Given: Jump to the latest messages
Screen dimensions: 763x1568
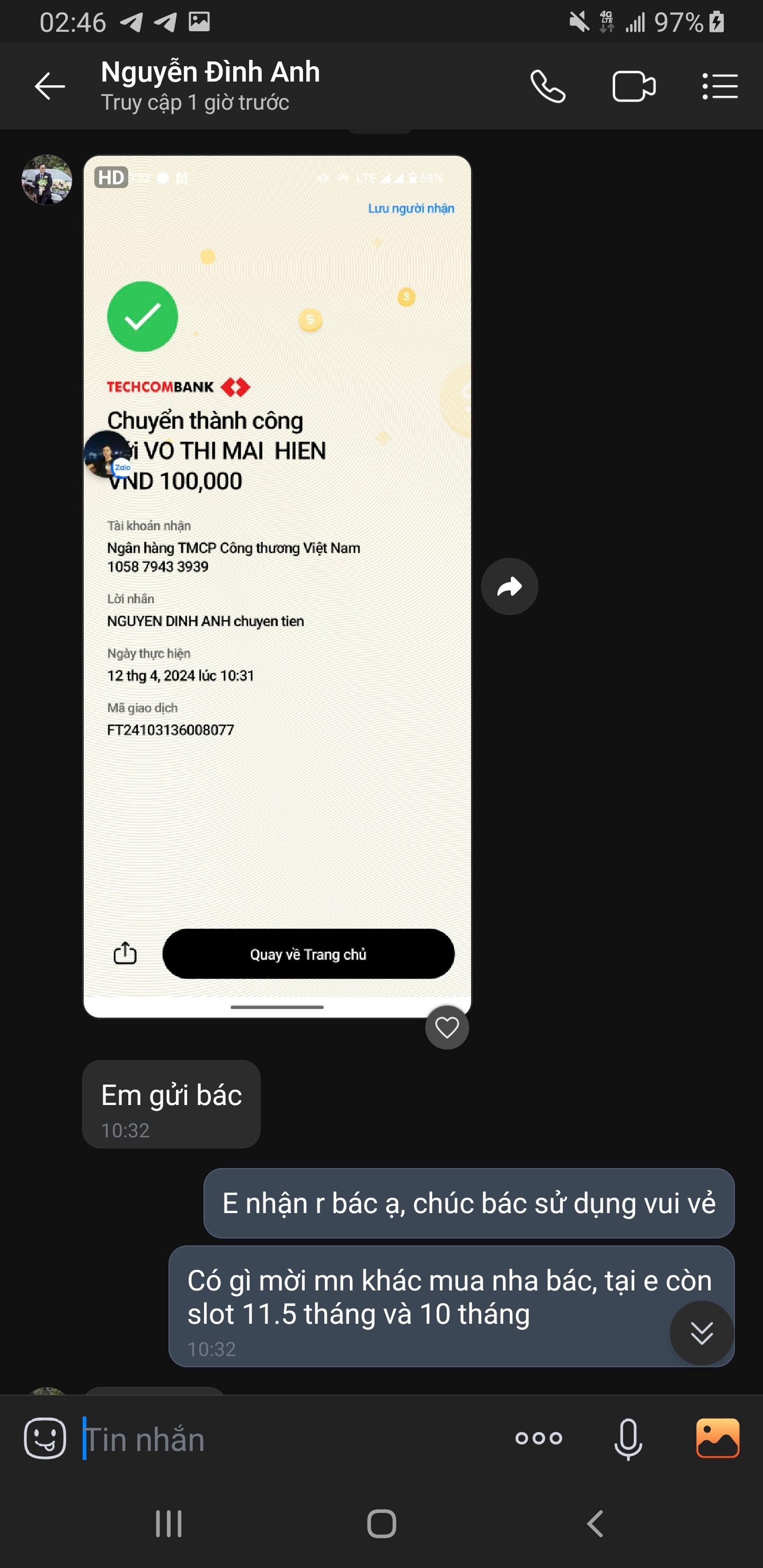Looking at the screenshot, I should pyautogui.click(x=702, y=1332).
